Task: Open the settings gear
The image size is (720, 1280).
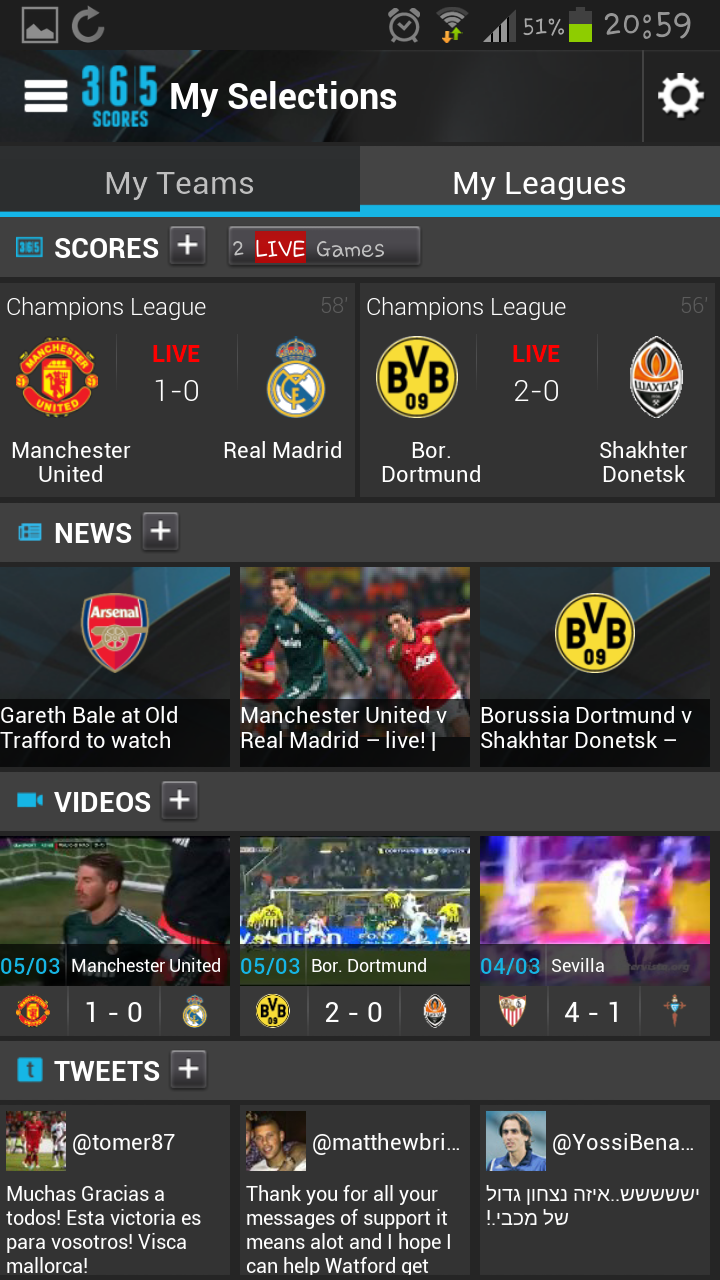Action: [681, 96]
